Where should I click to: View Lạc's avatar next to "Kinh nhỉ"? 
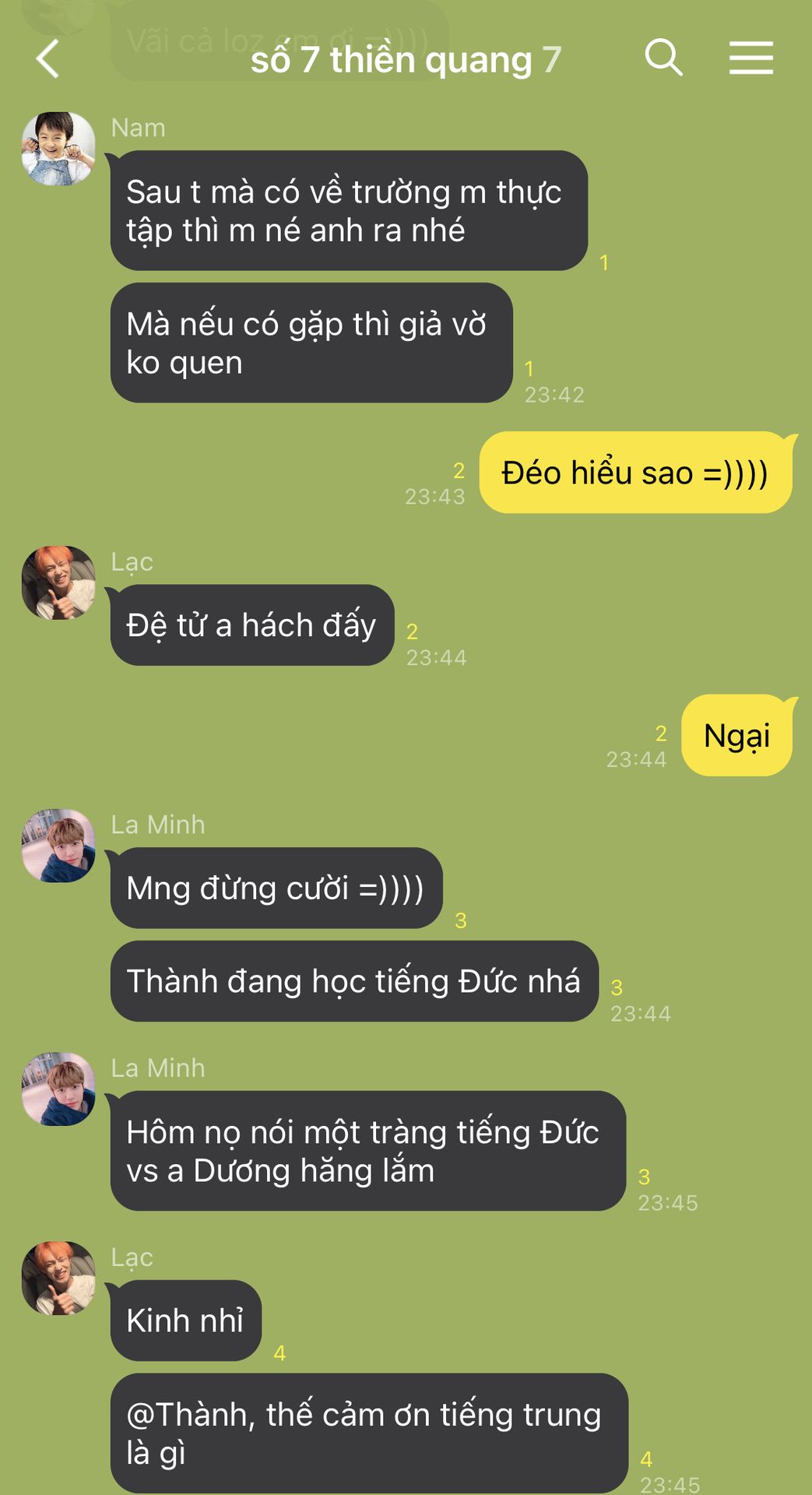(58, 1278)
